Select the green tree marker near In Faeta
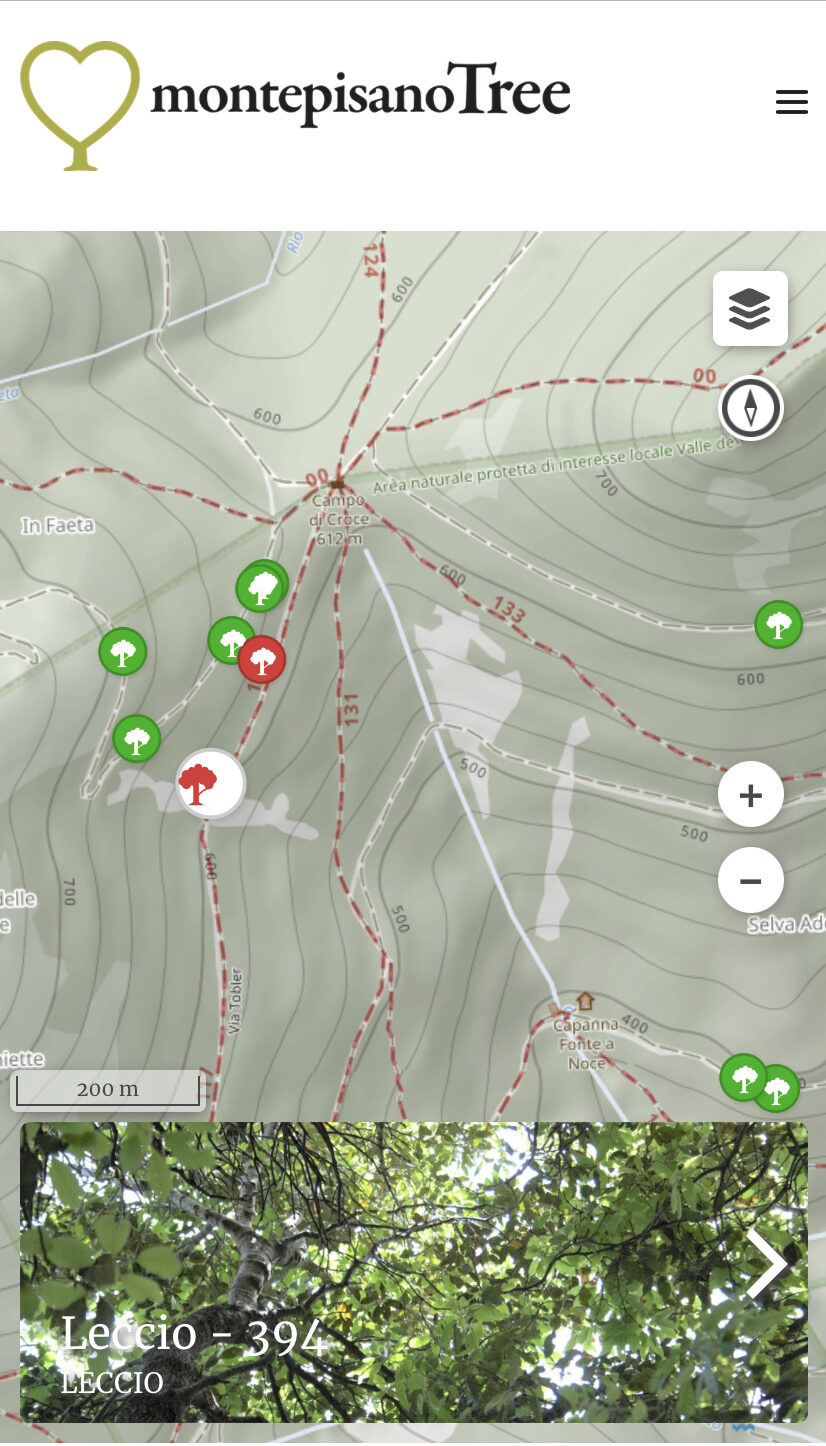 coord(123,652)
